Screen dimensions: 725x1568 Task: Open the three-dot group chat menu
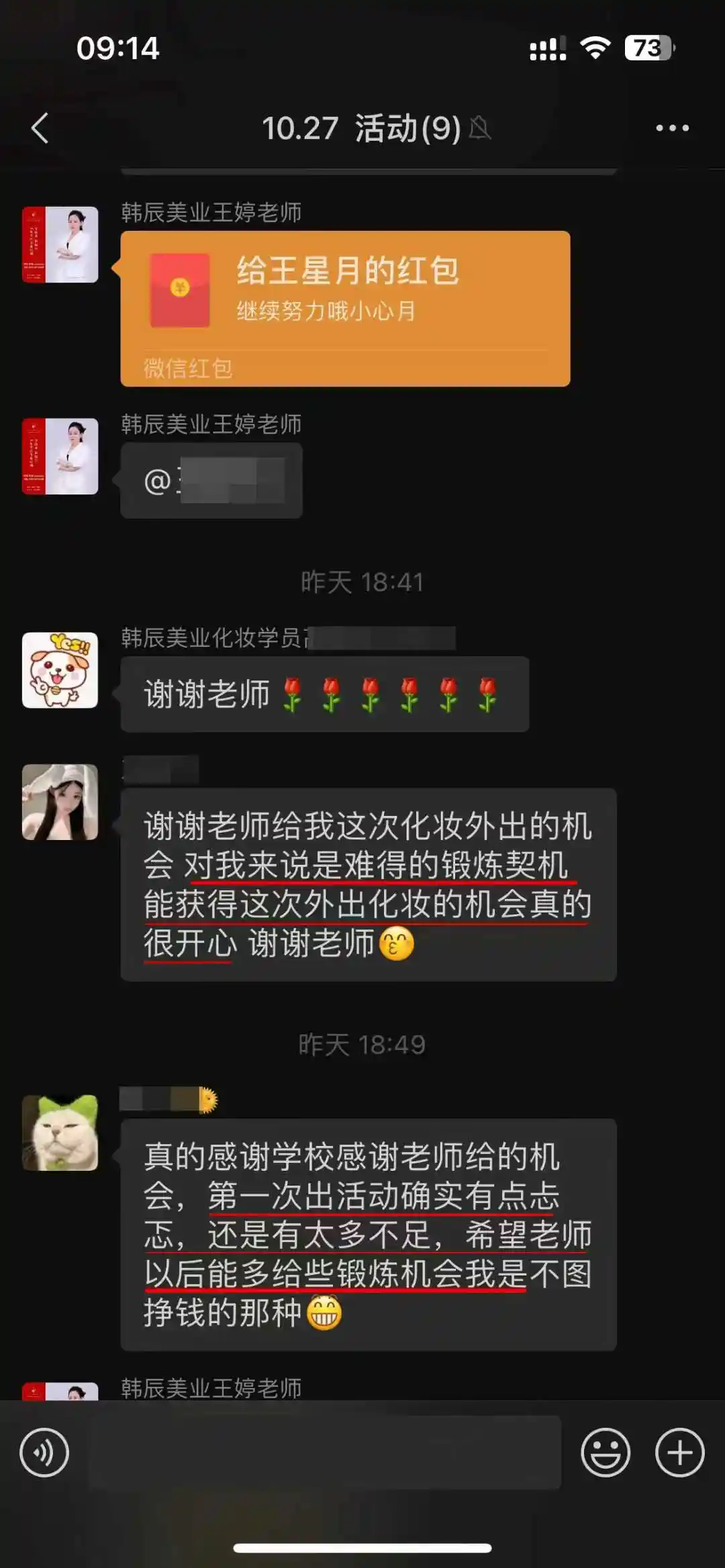pos(672,128)
